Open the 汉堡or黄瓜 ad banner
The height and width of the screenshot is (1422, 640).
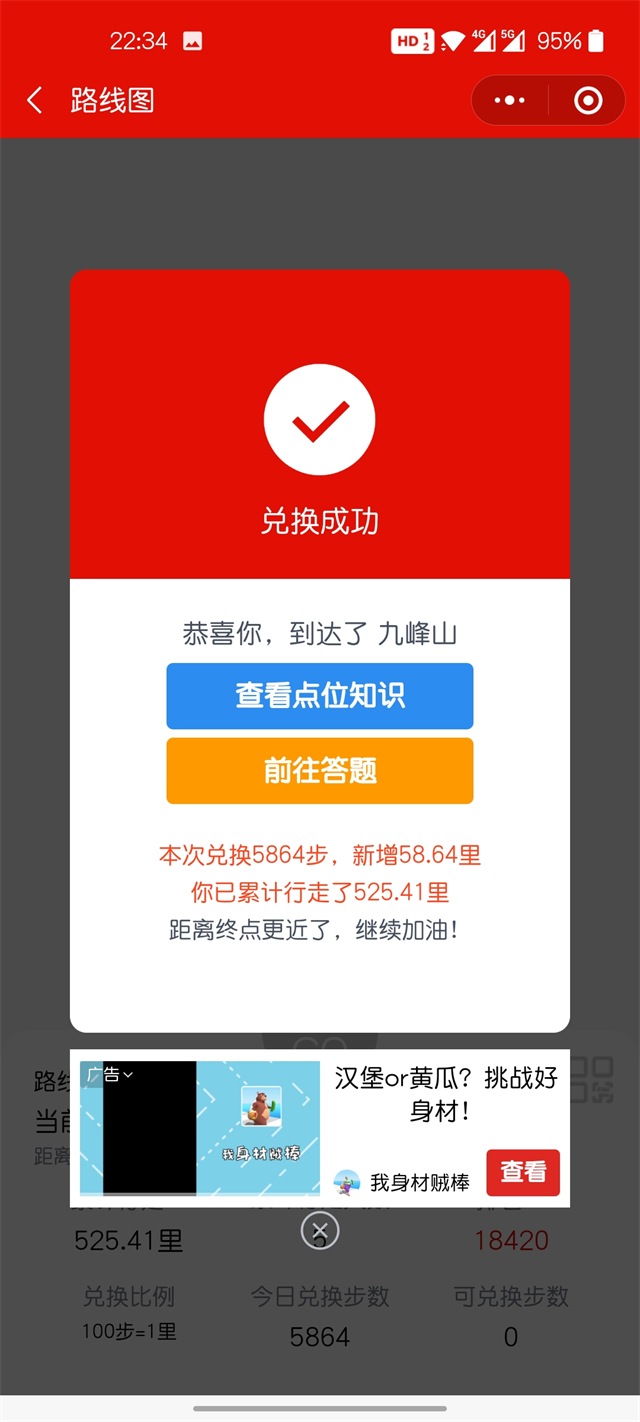(445, 1094)
